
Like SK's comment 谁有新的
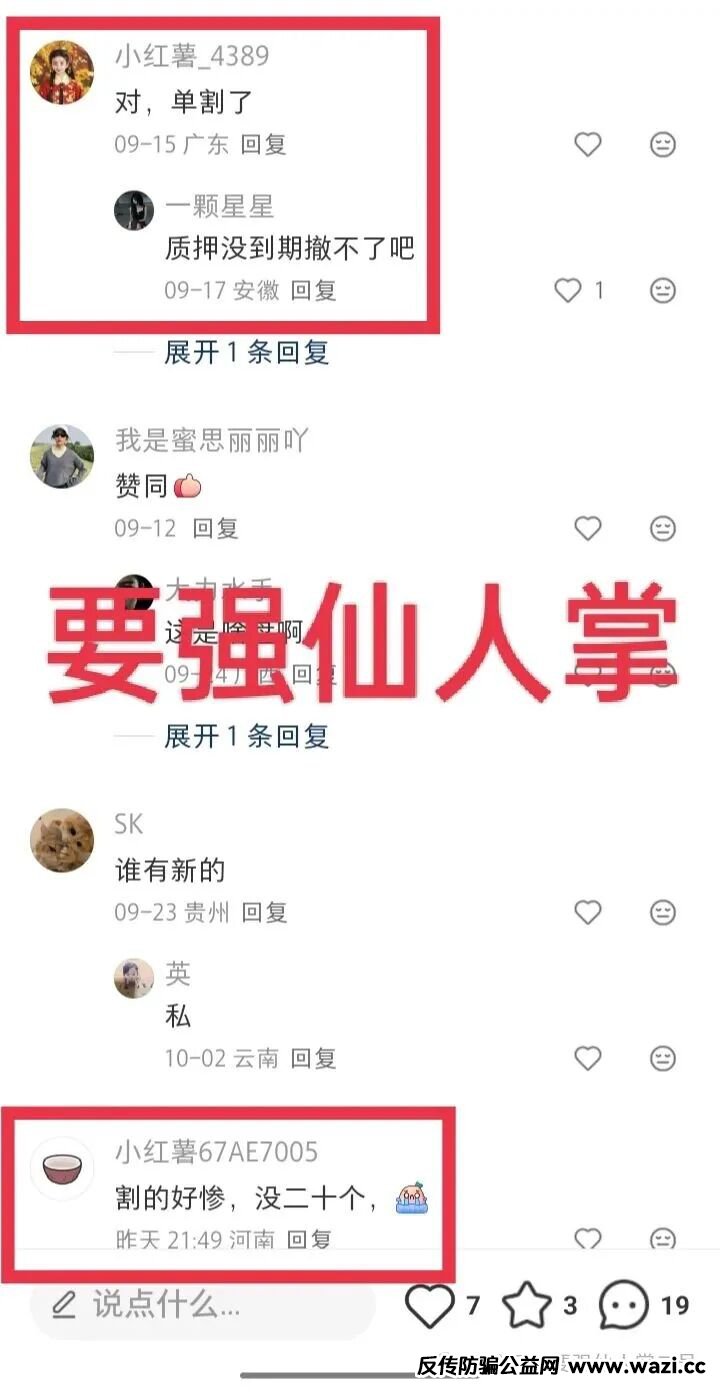[588, 912]
